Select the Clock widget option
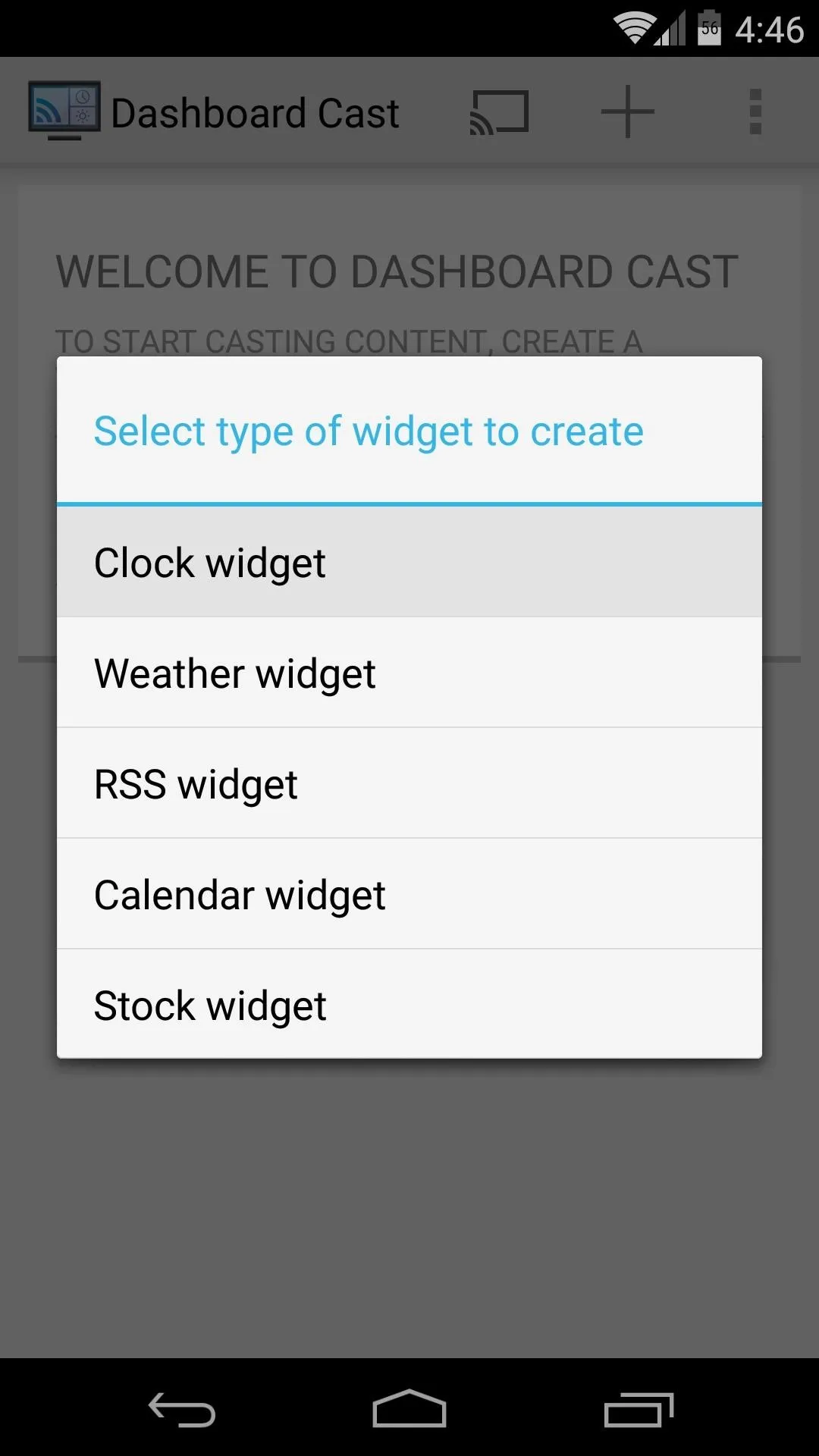The width and height of the screenshot is (819, 1456). click(409, 562)
